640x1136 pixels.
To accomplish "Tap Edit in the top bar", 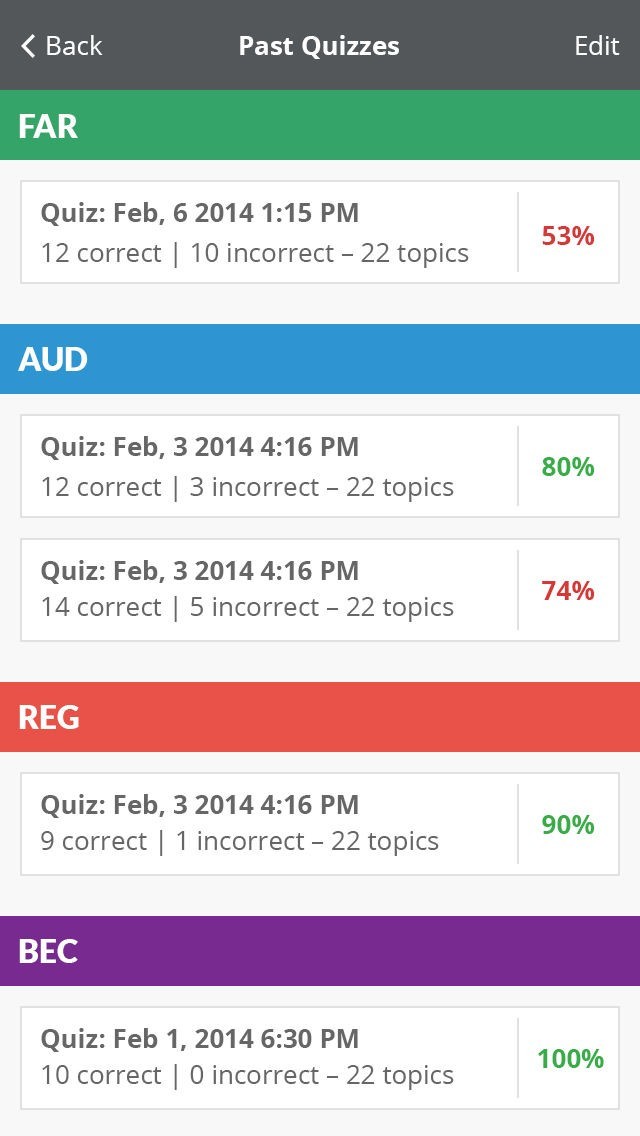I will (x=596, y=46).
